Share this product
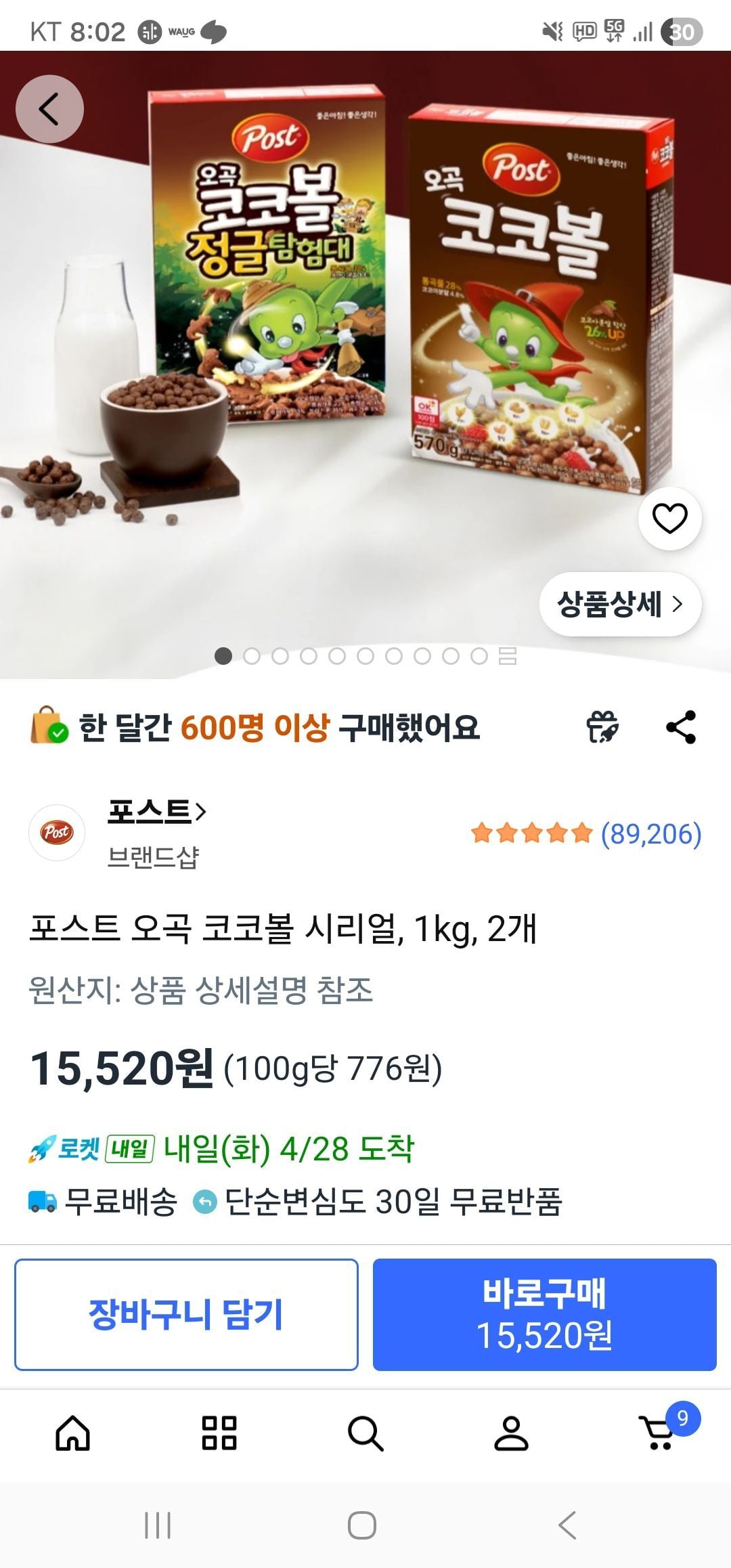This screenshot has height=1568, width=731. (681, 728)
